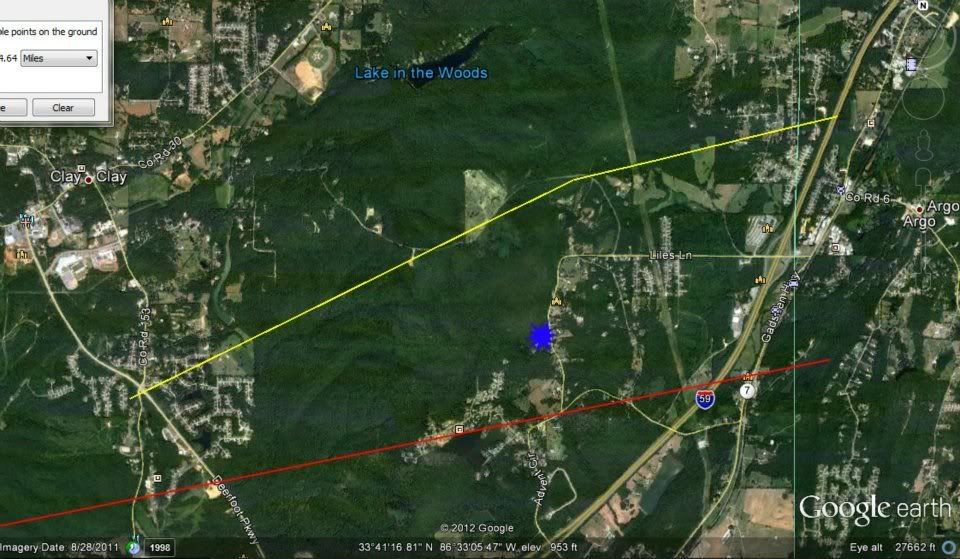Tap the historical imagery clock icon
Screen dimensions: 960x559
133,548
